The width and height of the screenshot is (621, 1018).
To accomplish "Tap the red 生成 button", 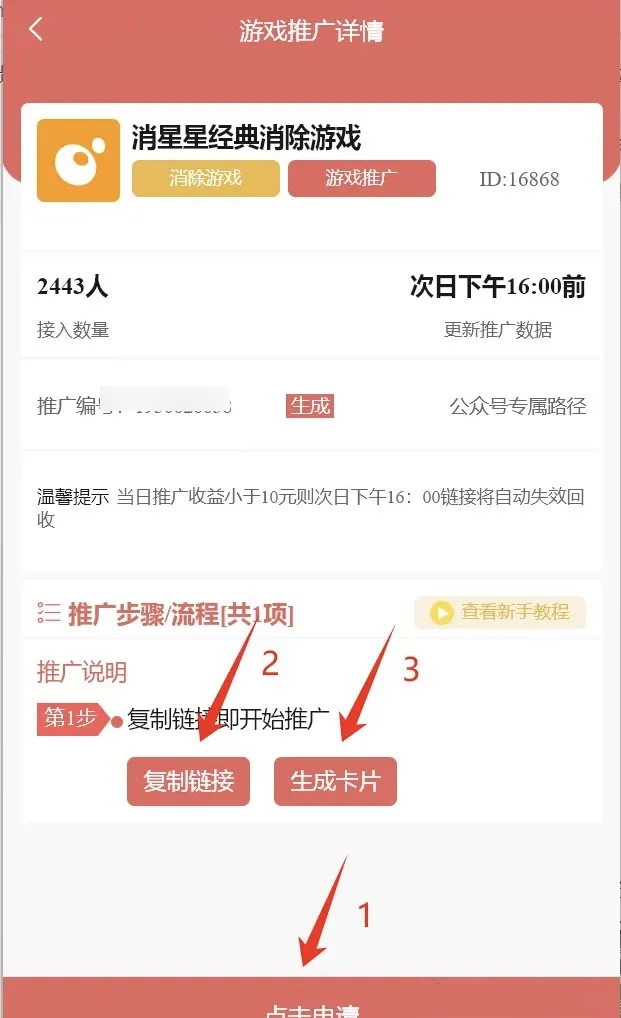I will (x=310, y=406).
